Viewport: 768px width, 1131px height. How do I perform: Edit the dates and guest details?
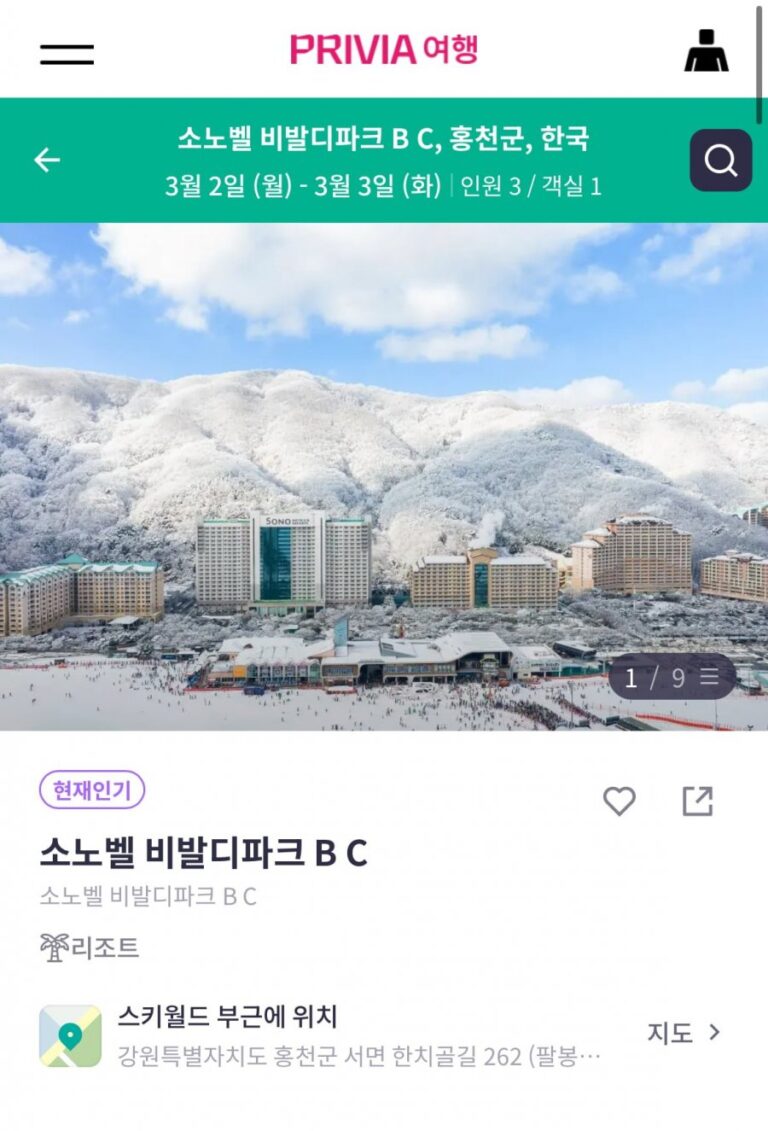(x=384, y=186)
